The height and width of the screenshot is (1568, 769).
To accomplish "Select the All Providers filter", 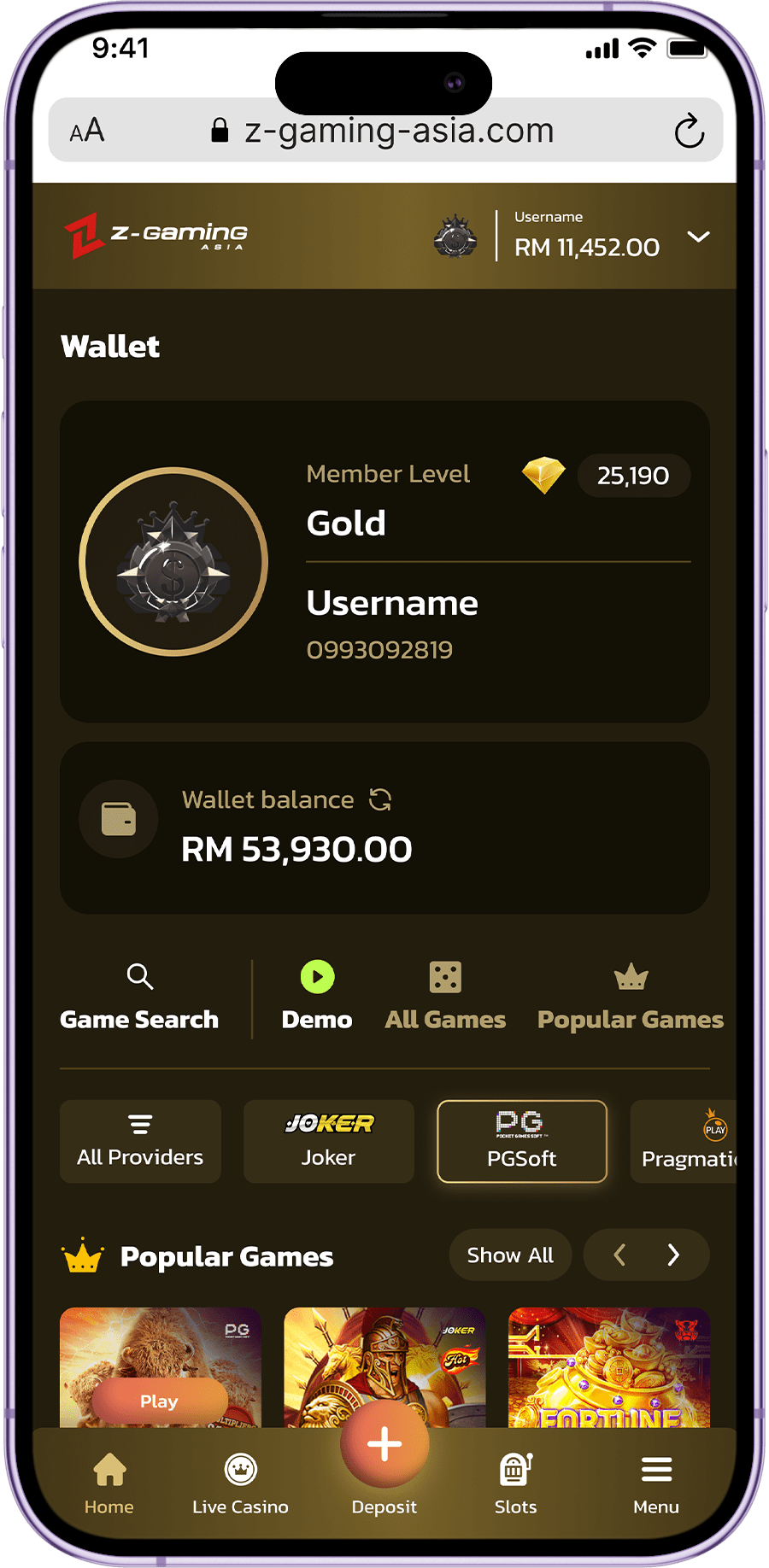I will [x=140, y=1141].
